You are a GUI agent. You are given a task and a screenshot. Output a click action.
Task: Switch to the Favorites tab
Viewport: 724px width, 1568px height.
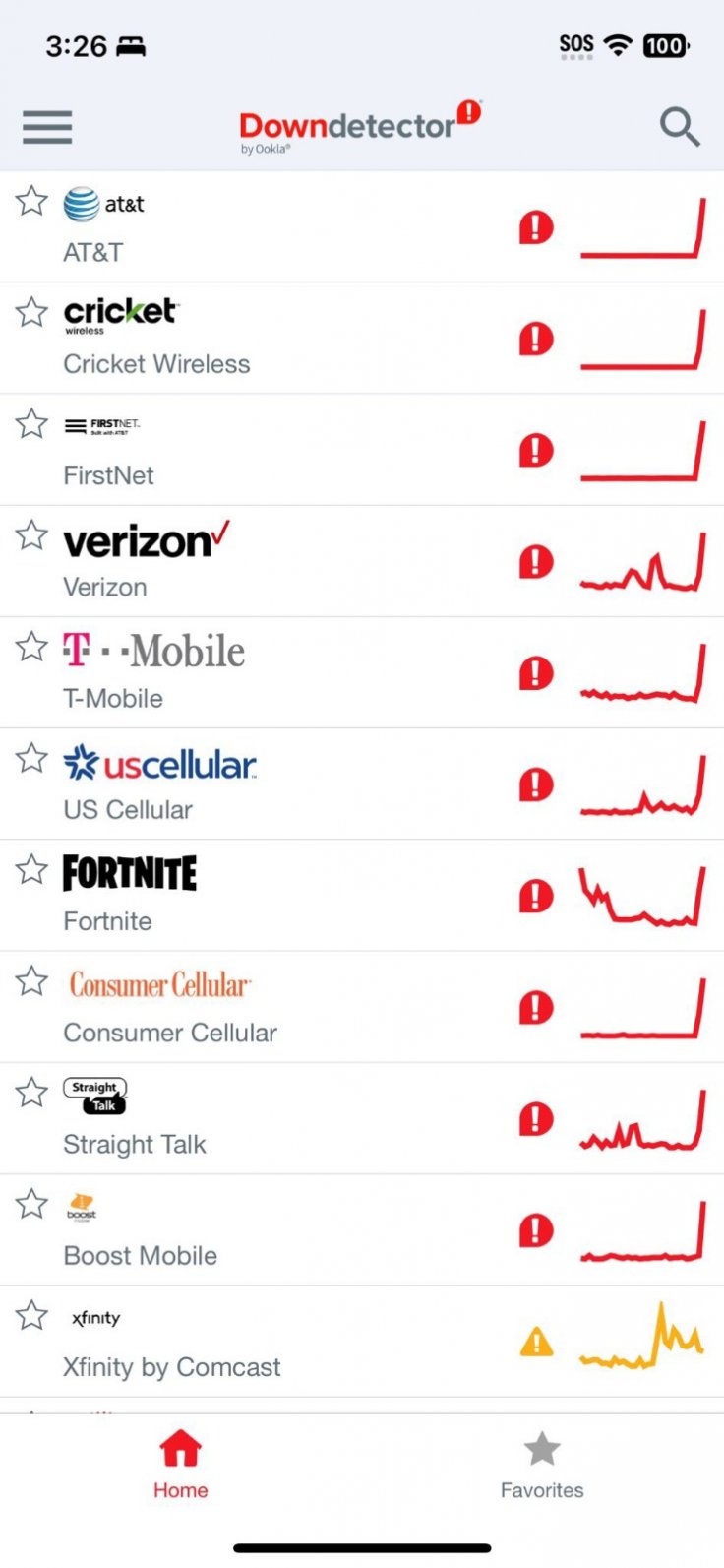pos(541,1465)
